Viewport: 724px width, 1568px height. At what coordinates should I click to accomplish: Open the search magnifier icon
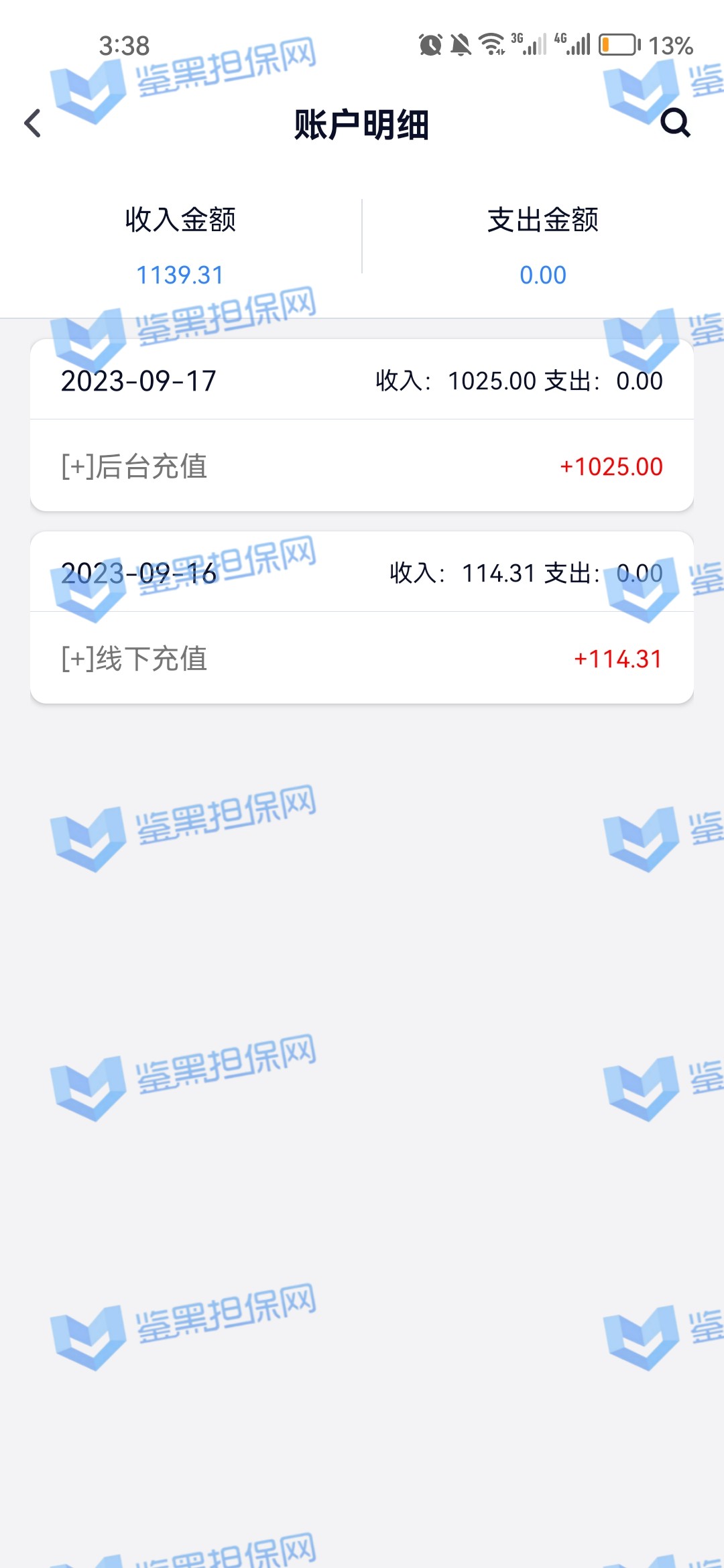pos(675,123)
